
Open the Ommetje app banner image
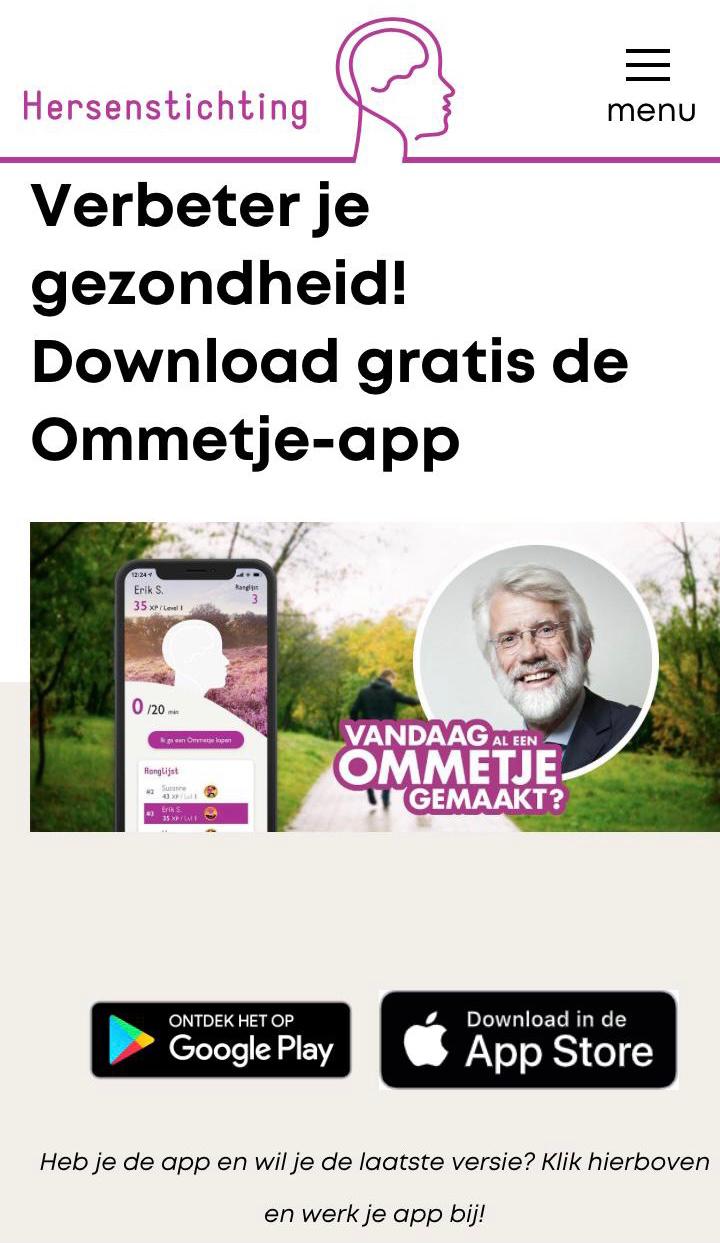(x=375, y=677)
